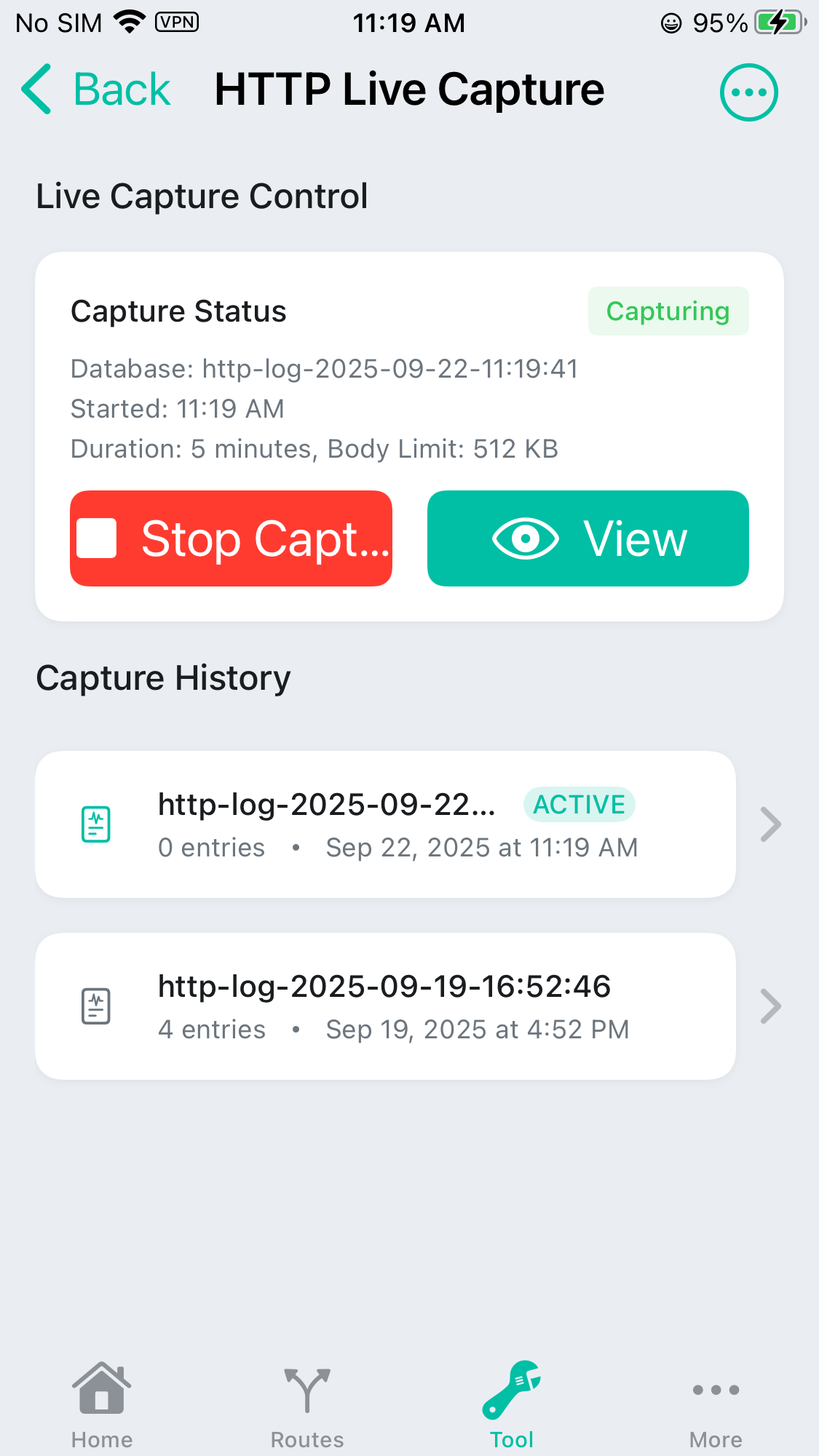The width and height of the screenshot is (819, 1456).
Task: Tap the log icon for September 19 capture
Action: pyautogui.click(x=95, y=1006)
